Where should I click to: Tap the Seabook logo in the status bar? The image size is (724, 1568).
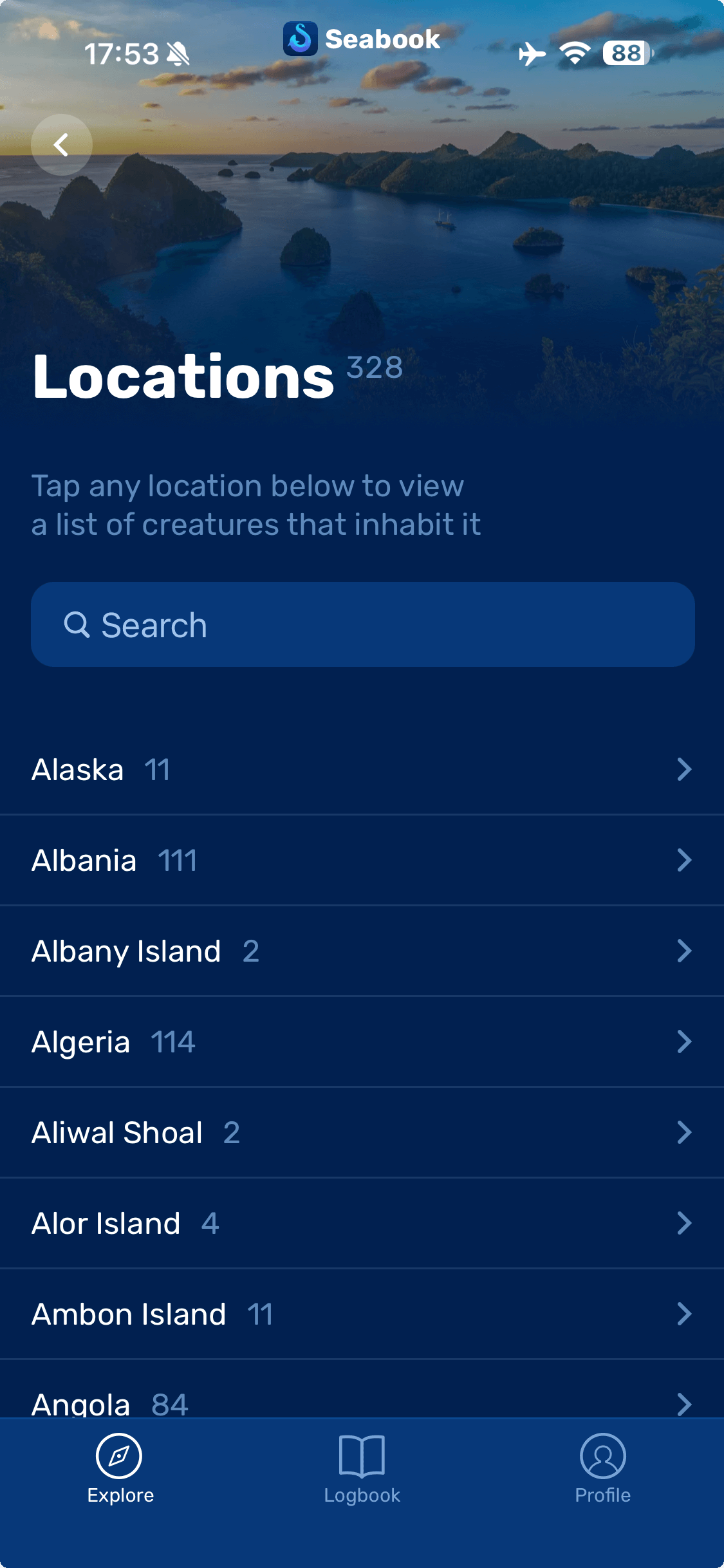(x=301, y=40)
